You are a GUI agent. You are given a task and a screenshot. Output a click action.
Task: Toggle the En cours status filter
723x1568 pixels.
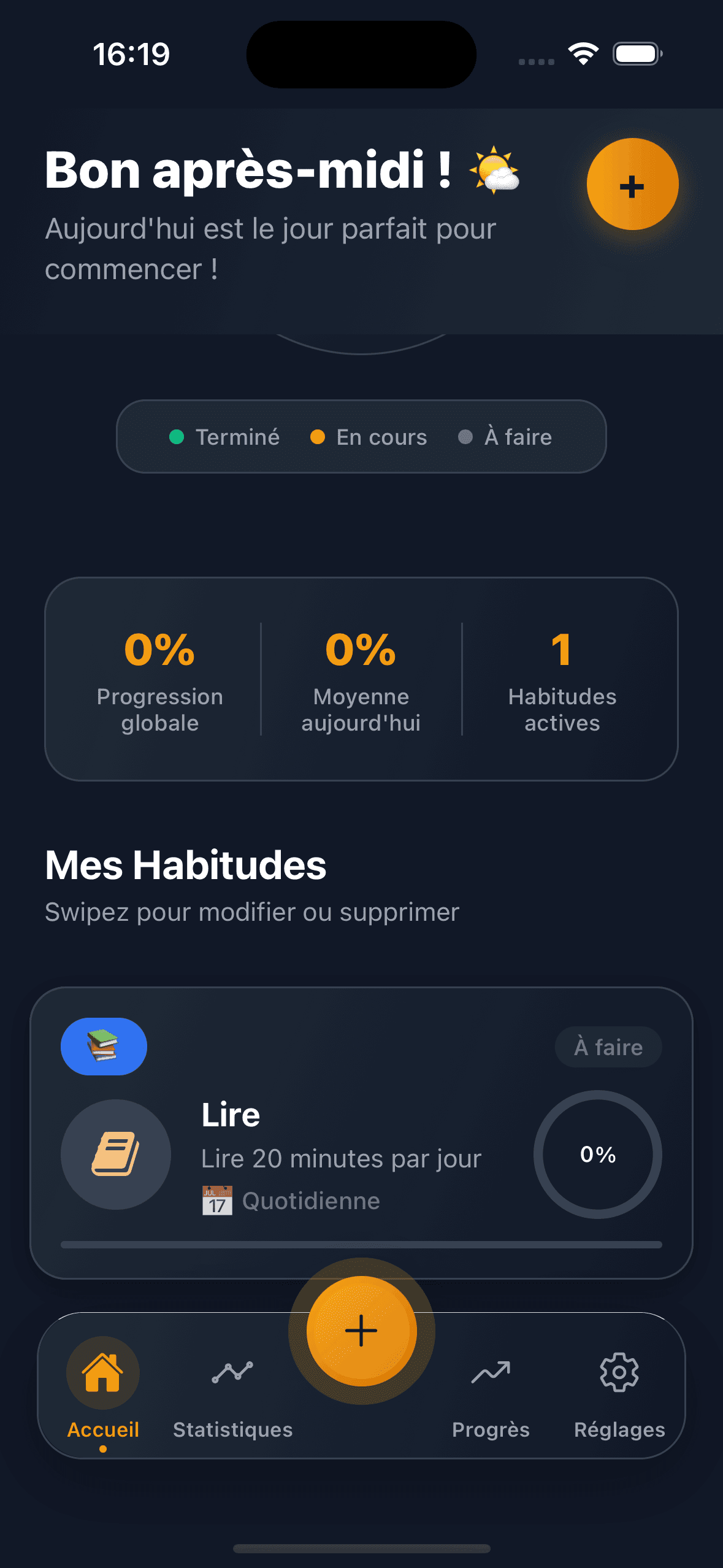point(369,437)
